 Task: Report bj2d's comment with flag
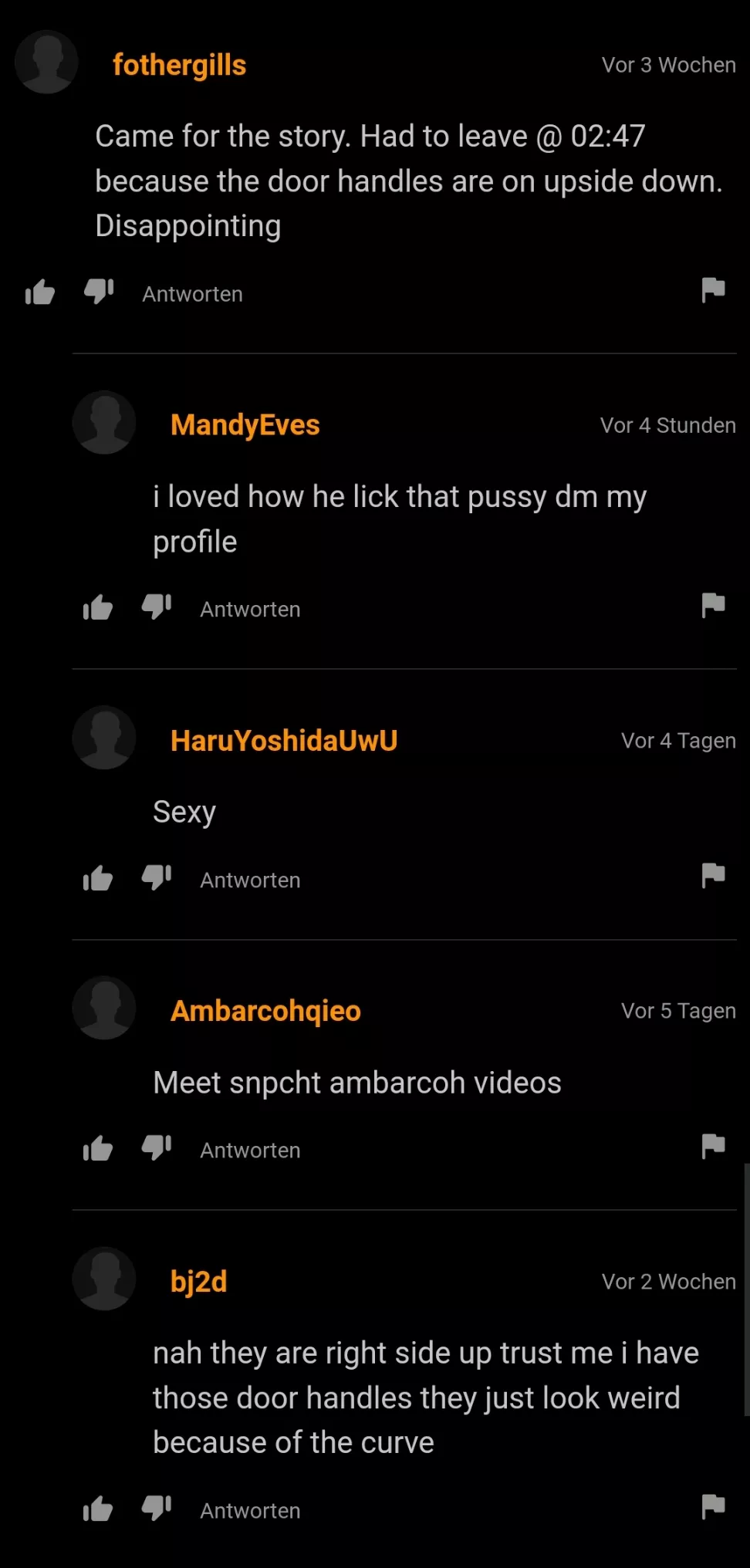713,1506
